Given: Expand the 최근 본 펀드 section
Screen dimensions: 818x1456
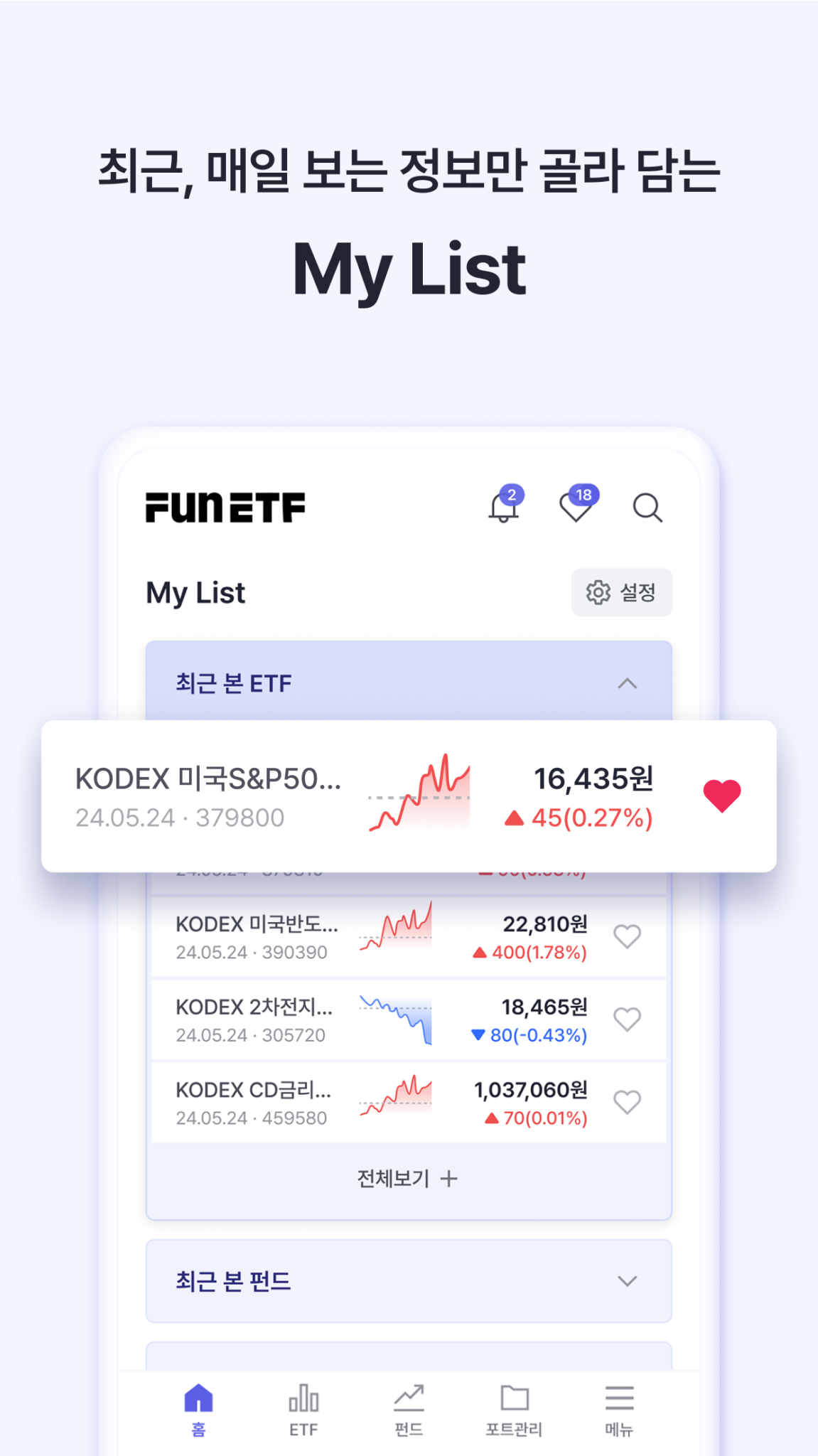Looking at the screenshot, I should pos(626,1281).
